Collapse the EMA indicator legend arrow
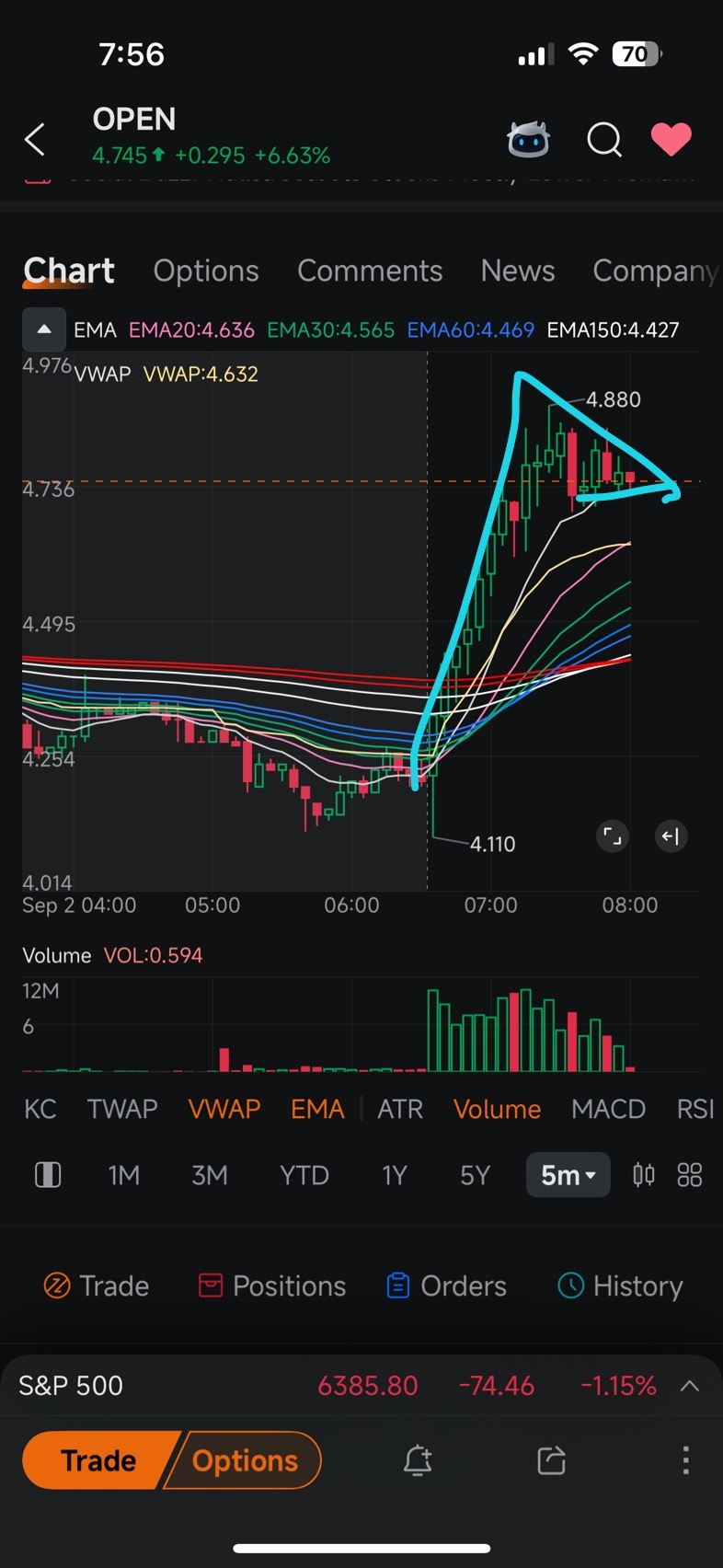The height and width of the screenshot is (1568, 723). pyautogui.click(x=43, y=329)
